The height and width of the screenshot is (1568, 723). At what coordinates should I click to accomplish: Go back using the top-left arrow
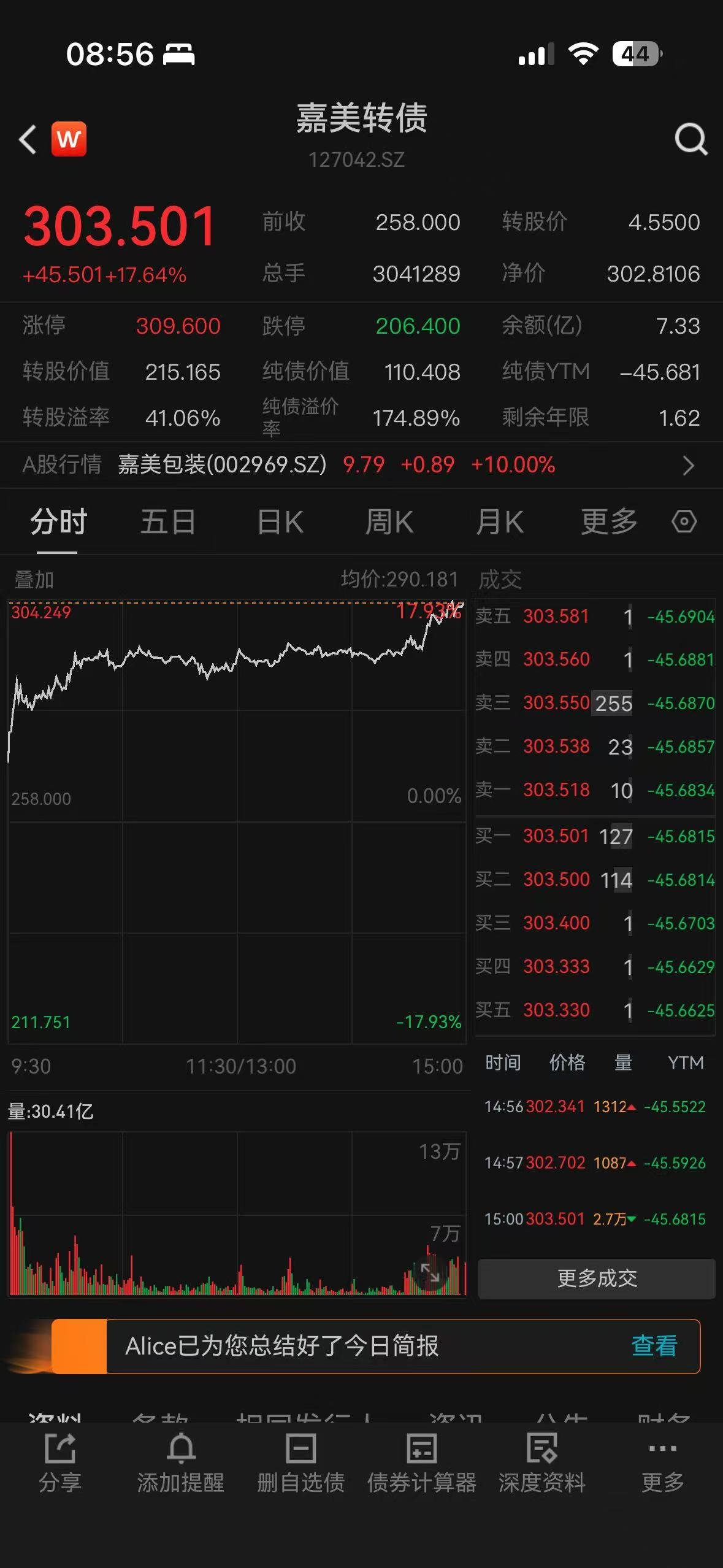(x=28, y=140)
